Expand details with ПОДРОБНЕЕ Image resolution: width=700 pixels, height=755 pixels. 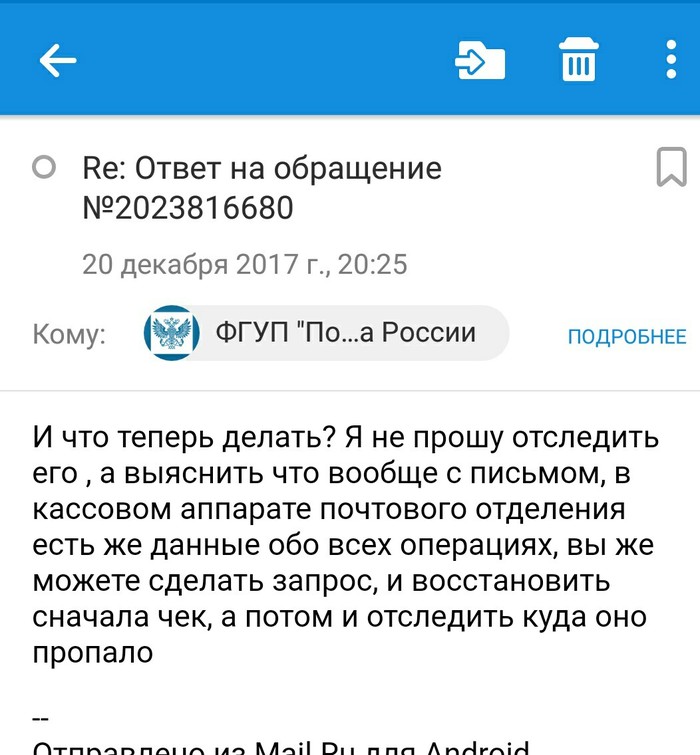[x=626, y=337]
